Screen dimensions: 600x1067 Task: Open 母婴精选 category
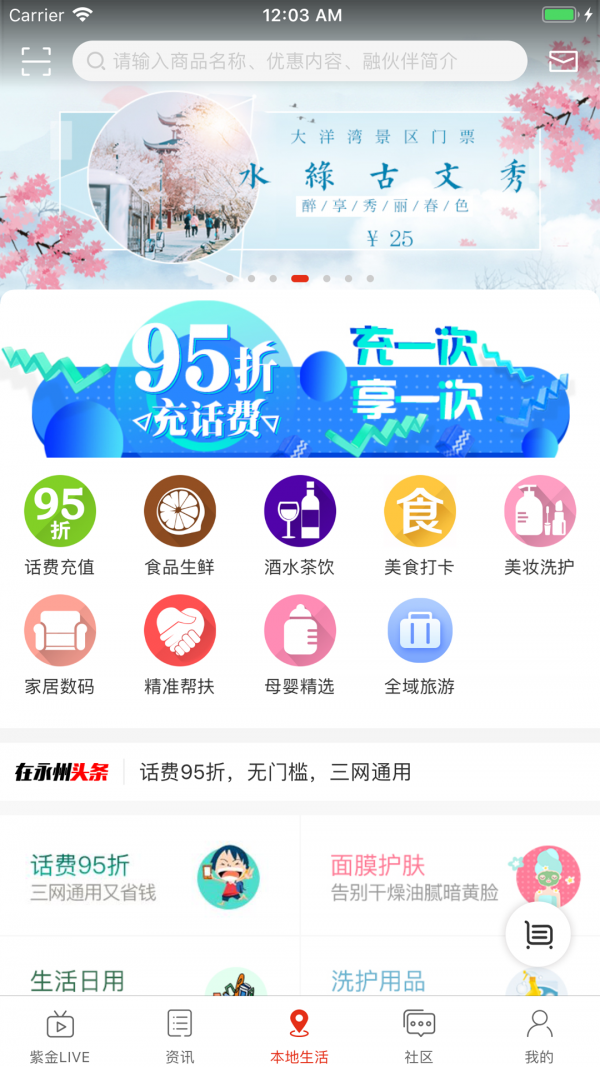[x=300, y=645]
